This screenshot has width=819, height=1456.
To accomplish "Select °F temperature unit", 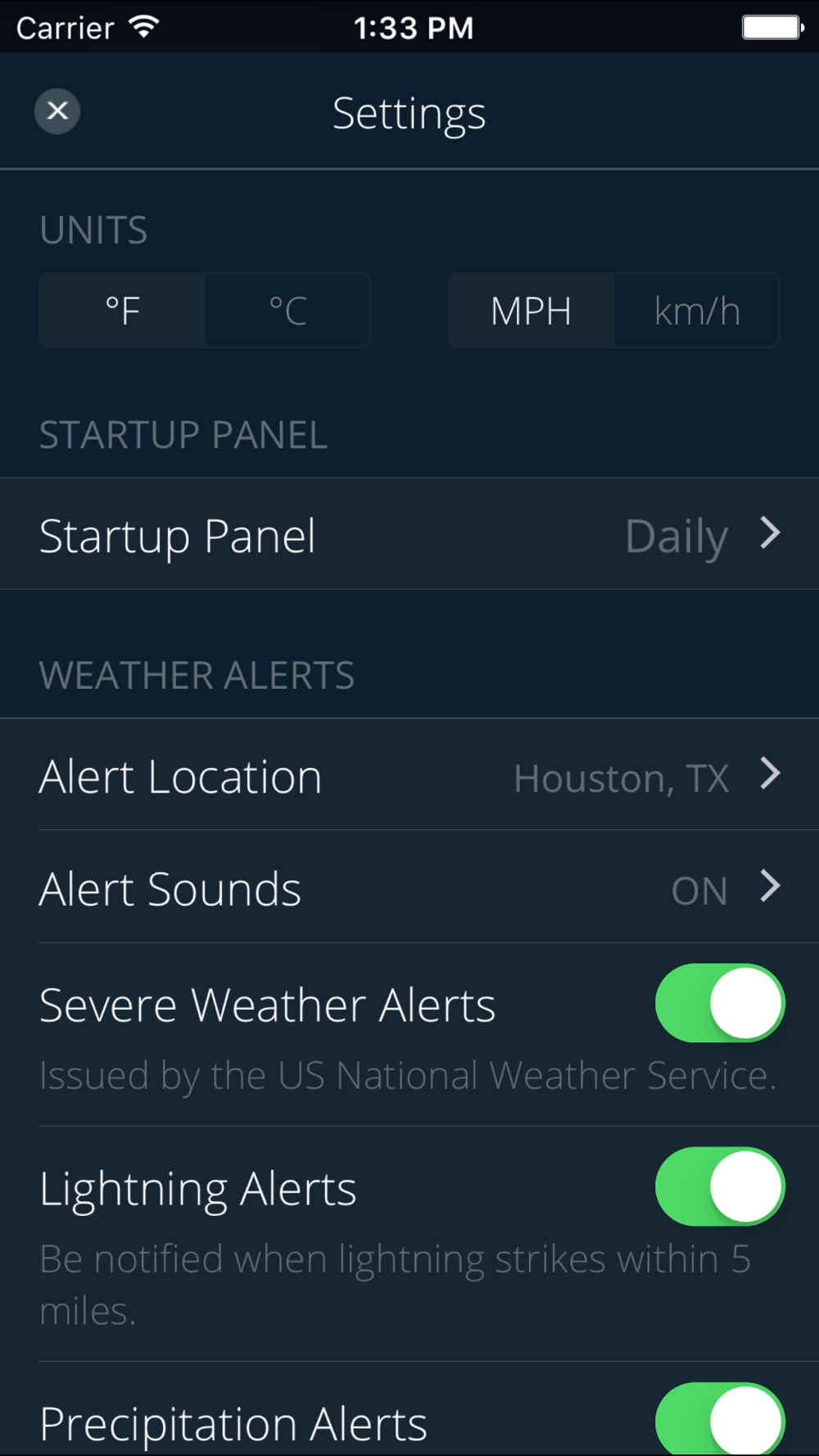I will tap(122, 310).
